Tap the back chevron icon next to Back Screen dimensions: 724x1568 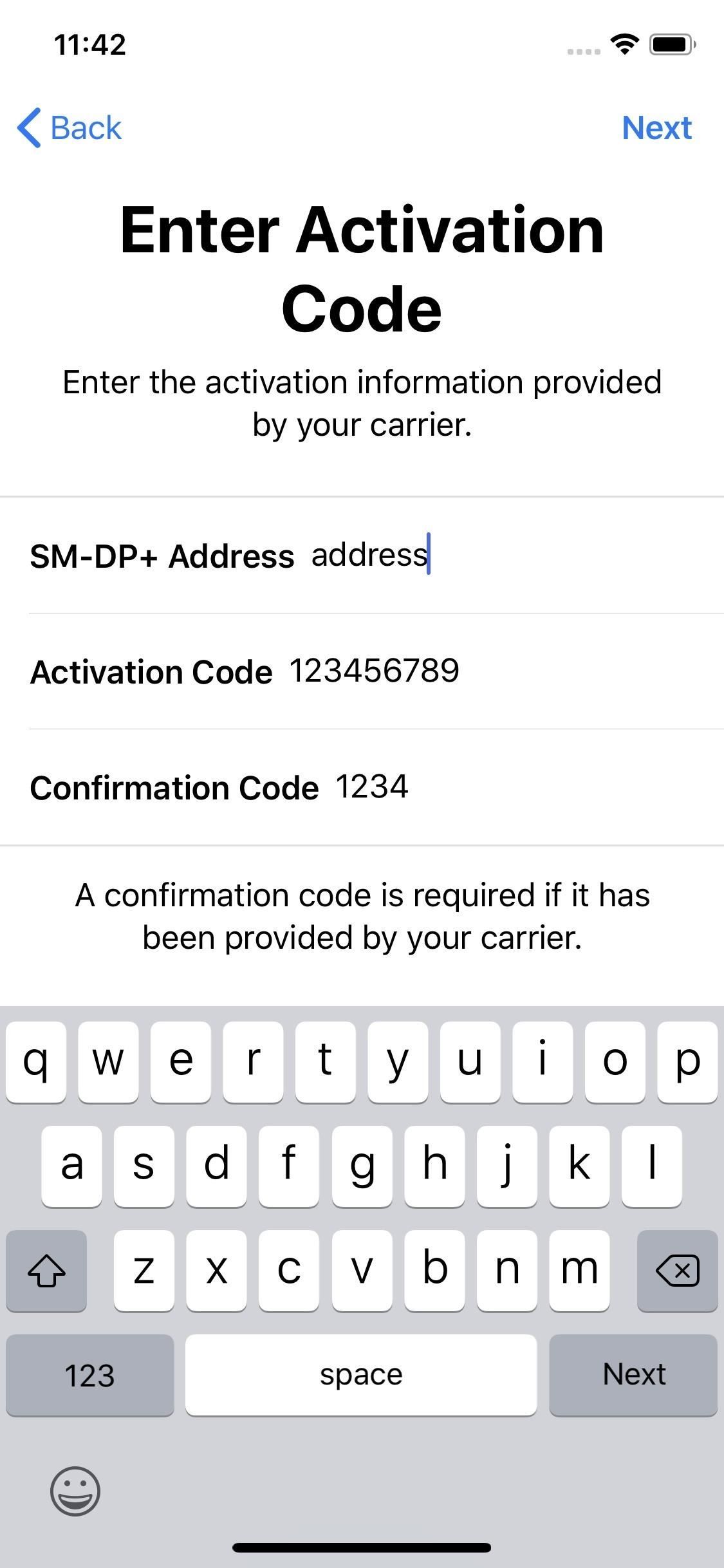29,127
